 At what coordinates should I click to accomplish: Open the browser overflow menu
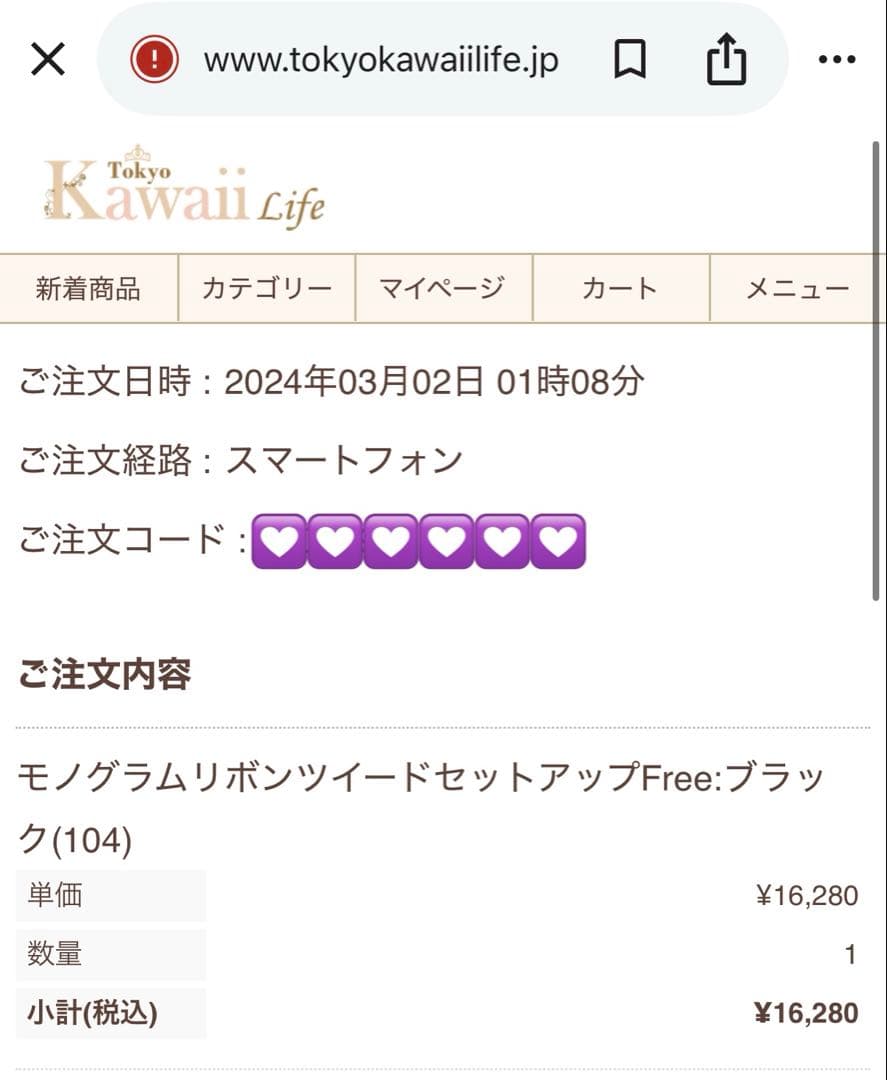[x=836, y=60]
